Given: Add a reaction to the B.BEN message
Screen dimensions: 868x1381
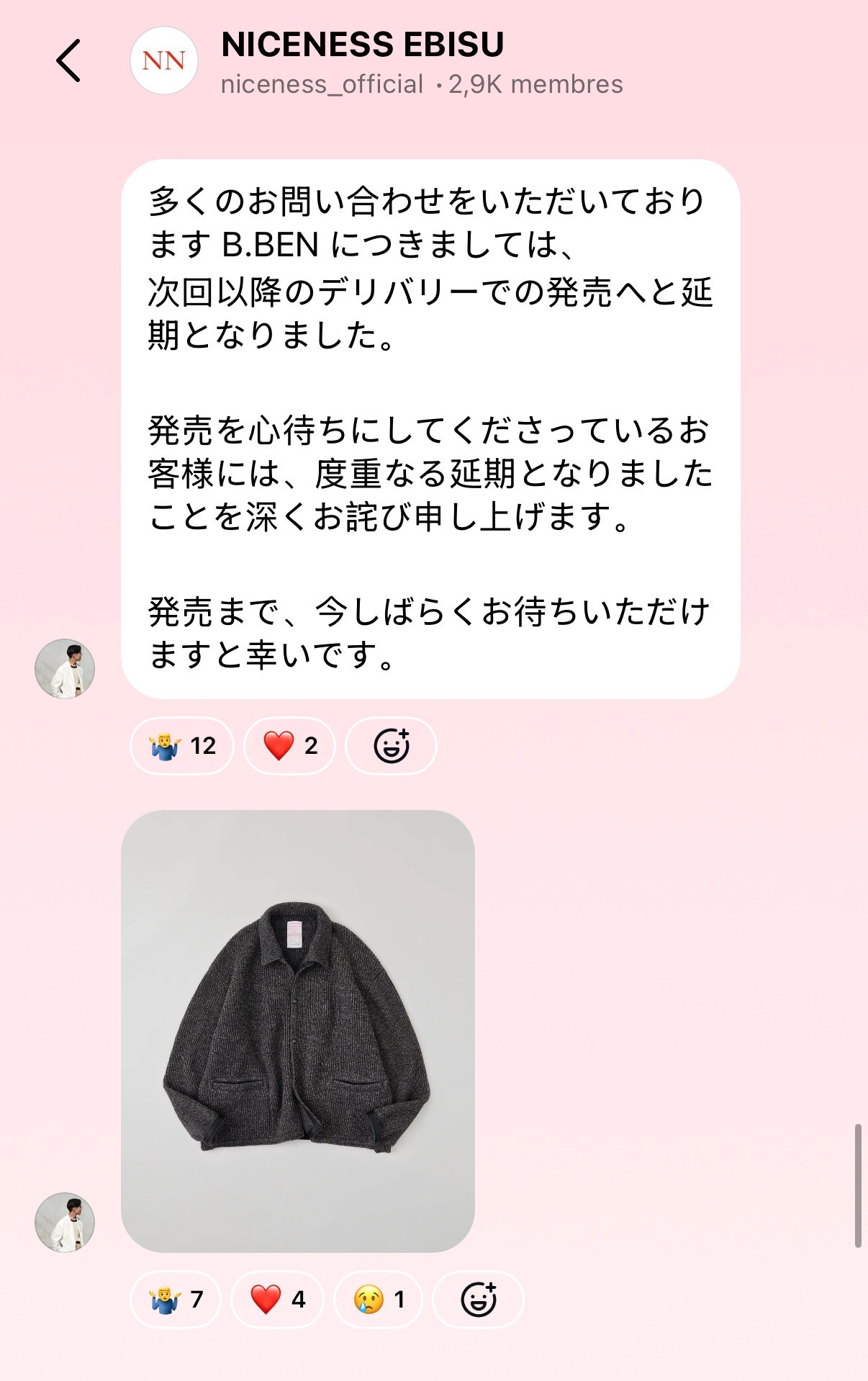Looking at the screenshot, I should [391, 746].
